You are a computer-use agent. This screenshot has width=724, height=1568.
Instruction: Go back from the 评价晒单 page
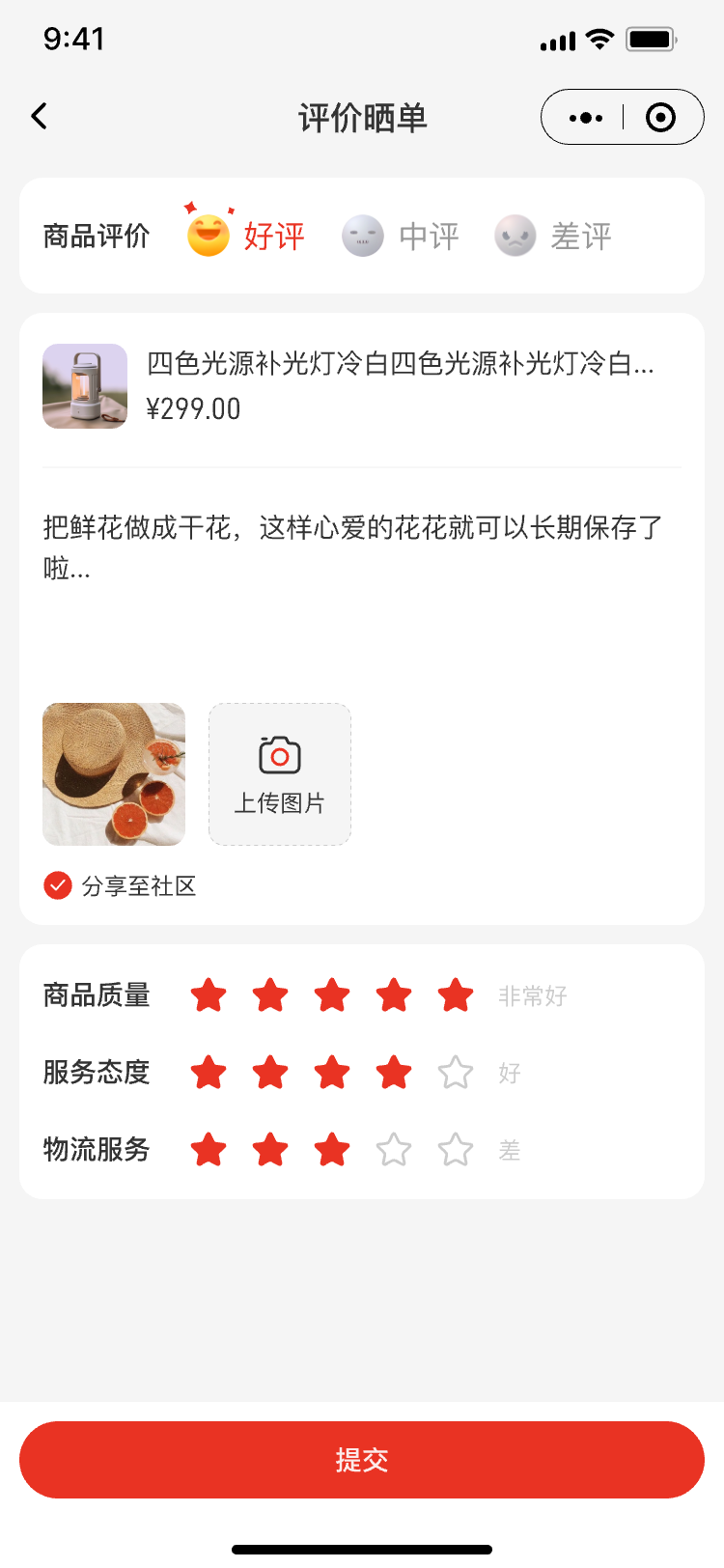click(x=40, y=117)
